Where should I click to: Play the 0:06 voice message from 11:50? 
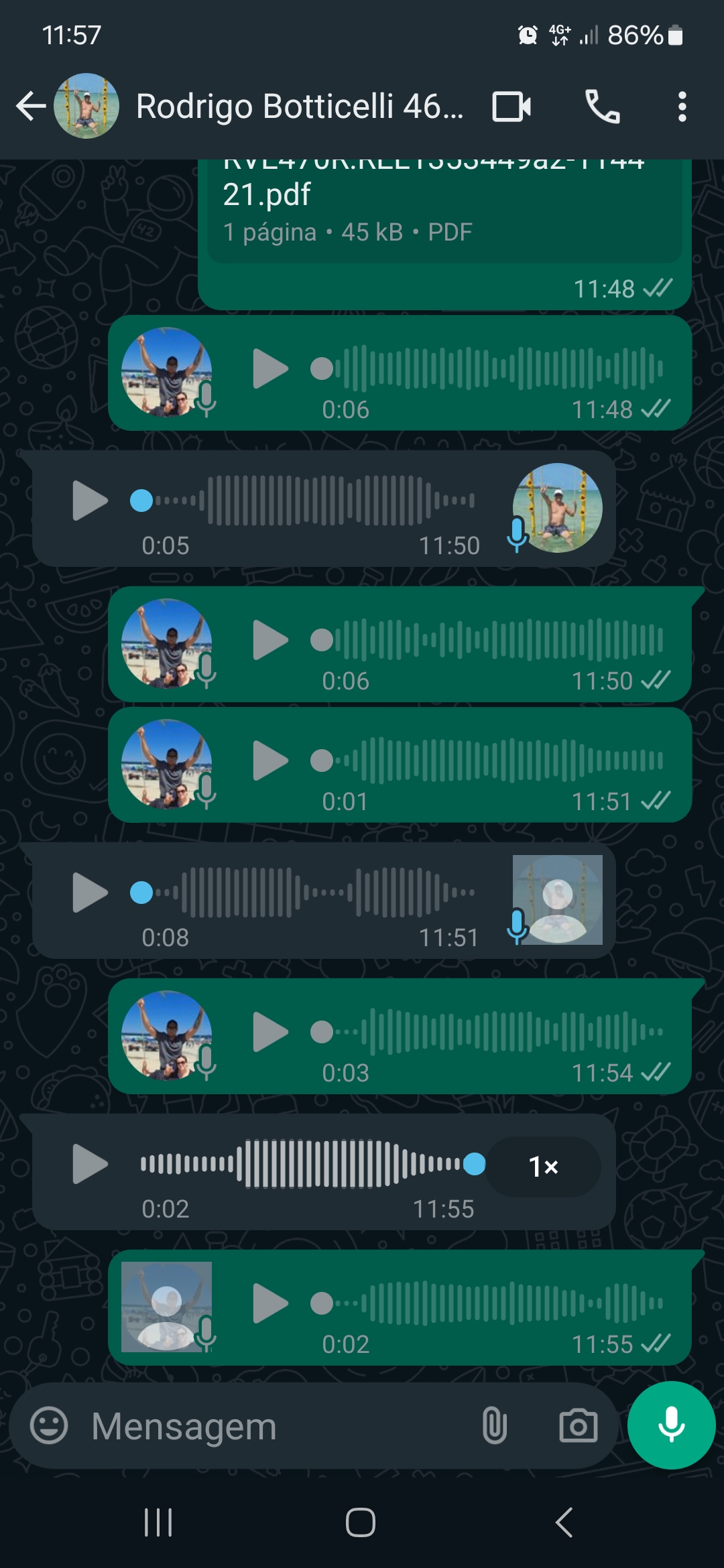(x=270, y=640)
